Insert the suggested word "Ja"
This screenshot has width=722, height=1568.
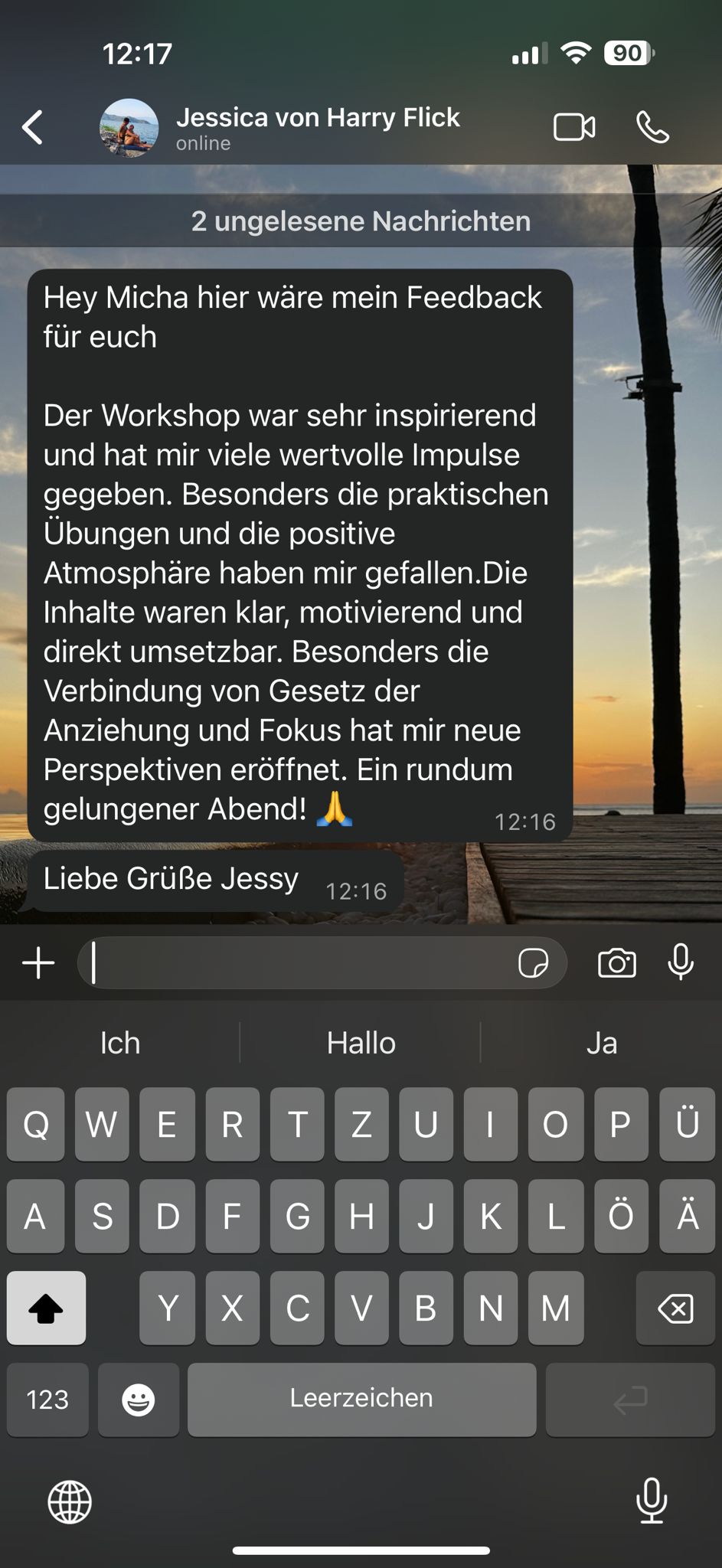click(x=601, y=1043)
